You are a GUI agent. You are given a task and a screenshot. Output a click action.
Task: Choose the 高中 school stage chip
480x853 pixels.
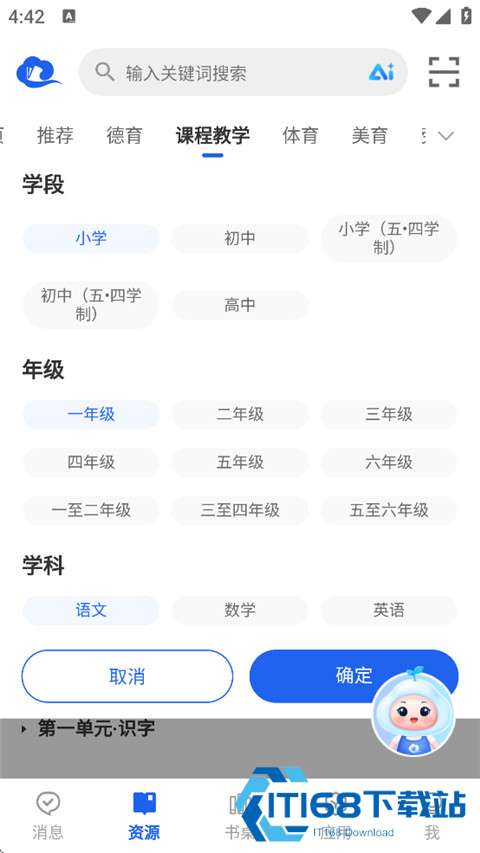(240, 305)
